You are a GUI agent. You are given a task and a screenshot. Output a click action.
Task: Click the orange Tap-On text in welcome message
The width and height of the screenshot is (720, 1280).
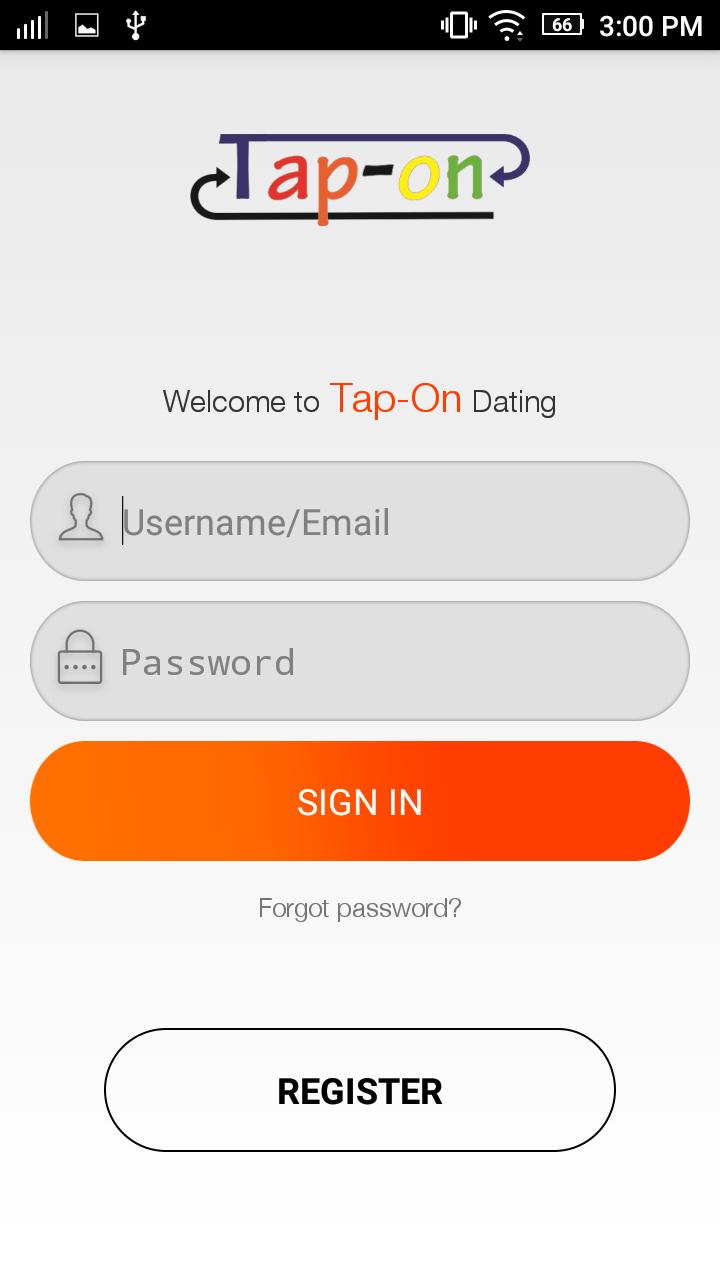coord(395,399)
